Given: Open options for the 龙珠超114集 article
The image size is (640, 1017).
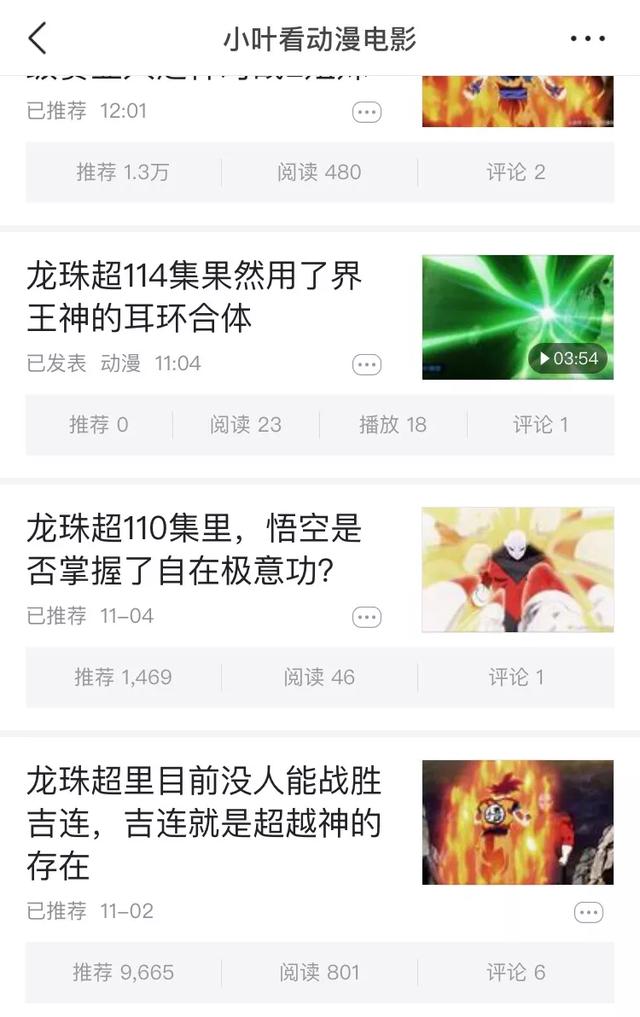Looking at the screenshot, I should point(367,364).
